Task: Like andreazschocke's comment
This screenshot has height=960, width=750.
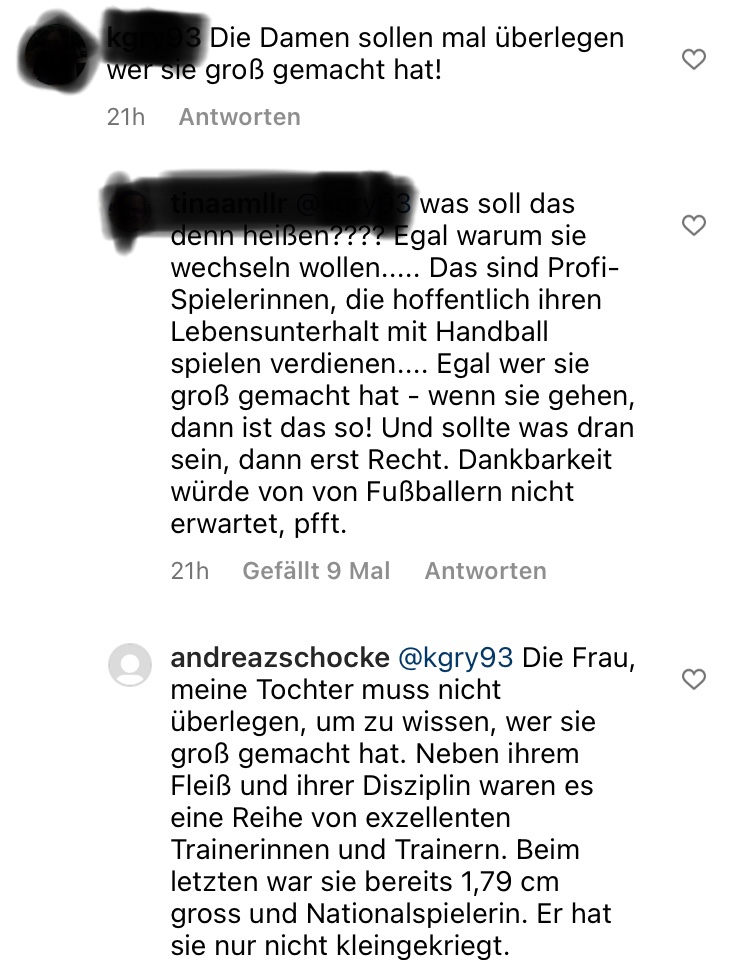Action: click(x=693, y=680)
